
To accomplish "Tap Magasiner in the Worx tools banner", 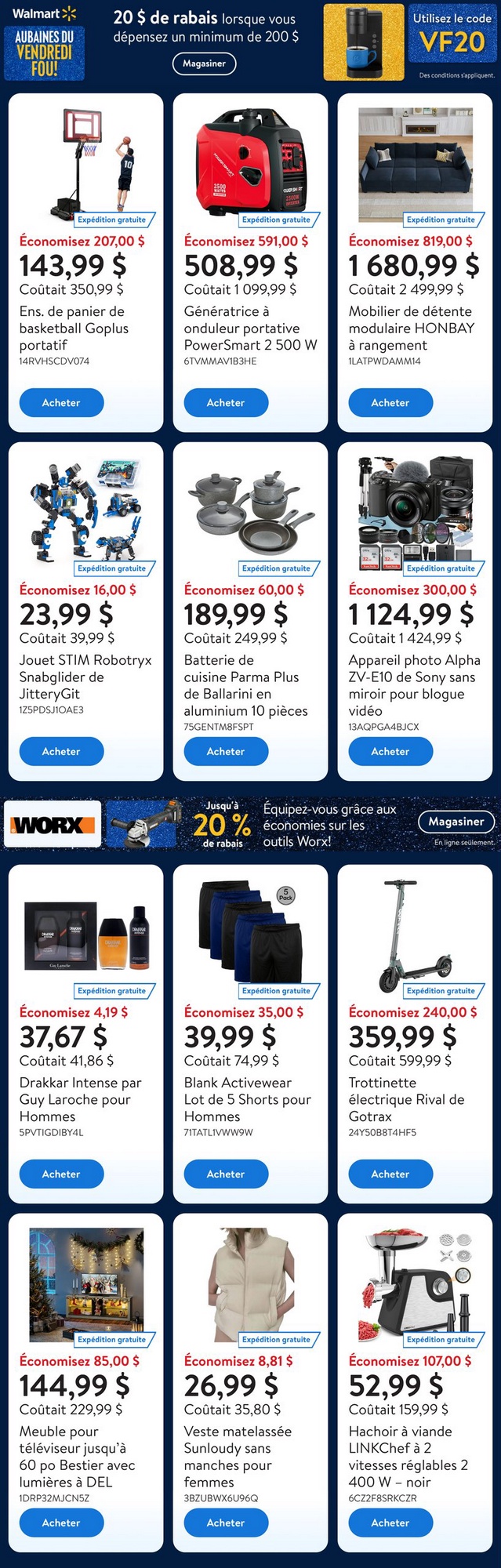I will (456, 822).
